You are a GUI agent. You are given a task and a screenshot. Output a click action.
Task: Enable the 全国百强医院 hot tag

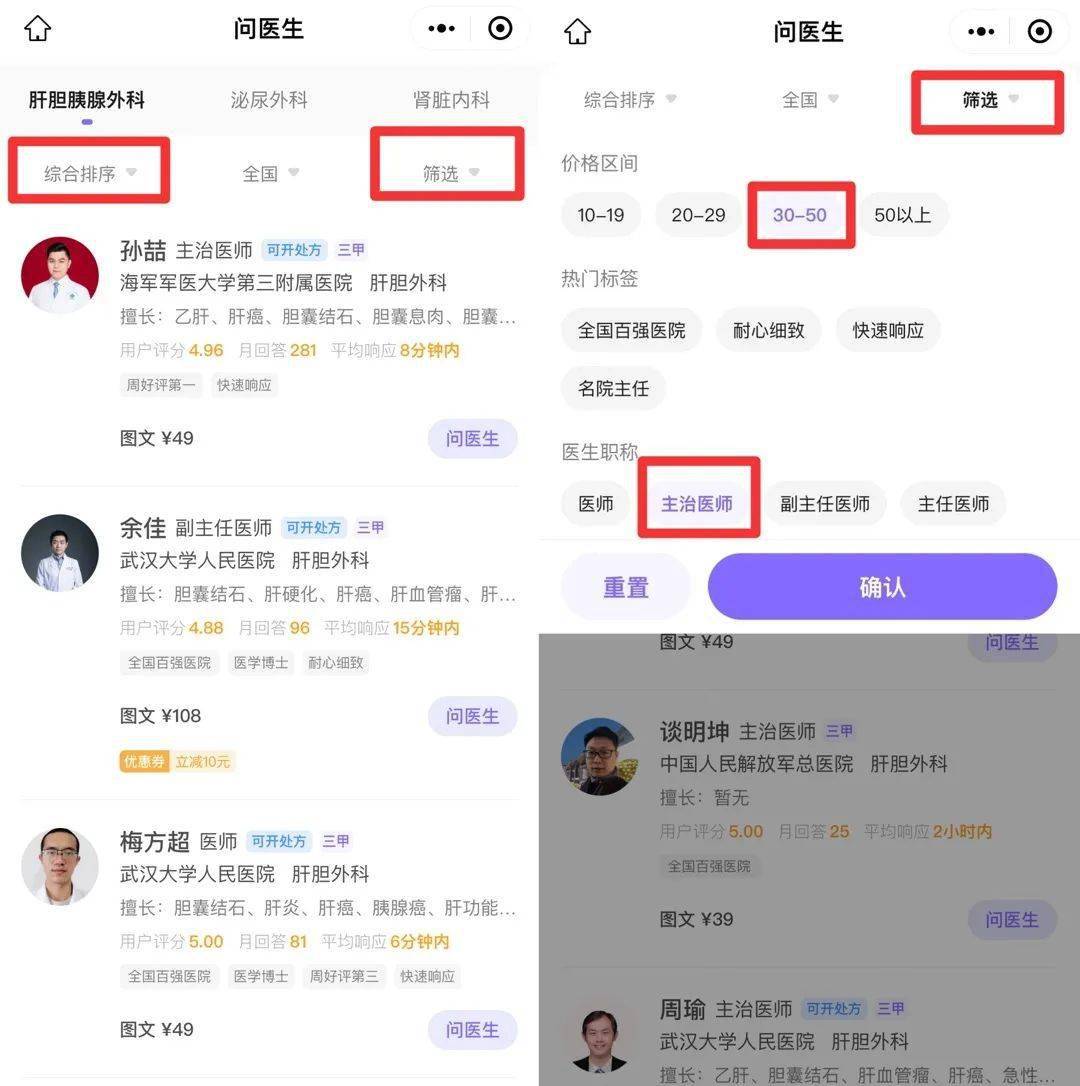click(631, 329)
